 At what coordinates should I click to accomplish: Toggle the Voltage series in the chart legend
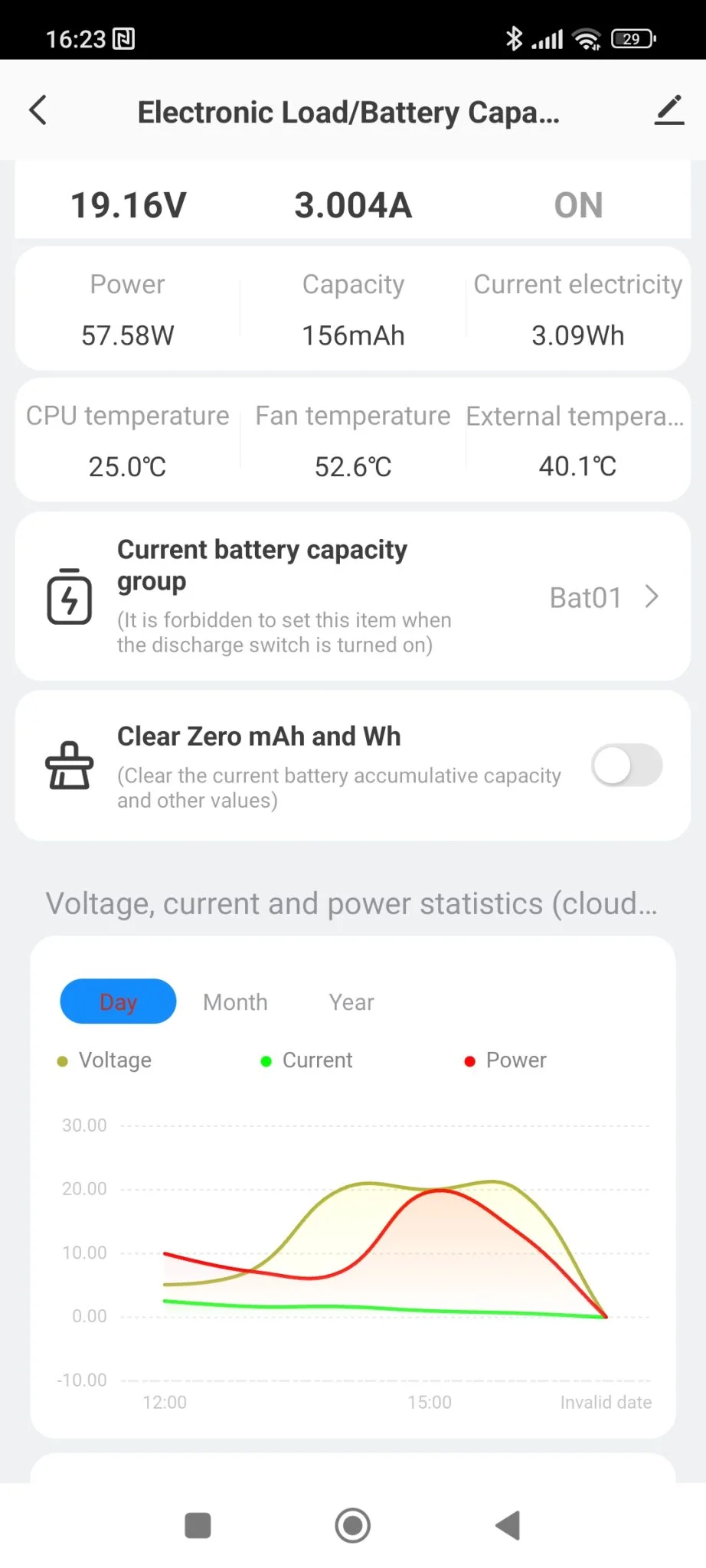(106, 1060)
